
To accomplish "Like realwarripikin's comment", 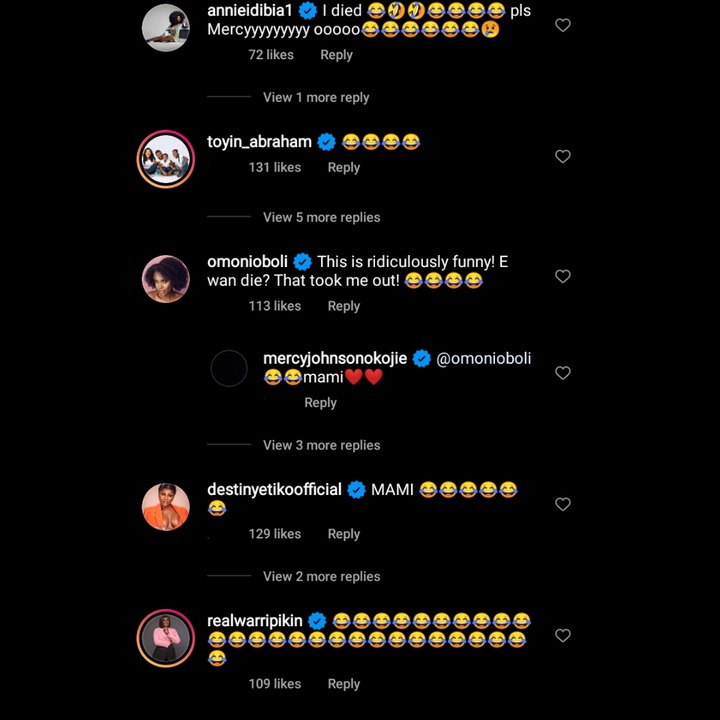I will pyautogui.click(x=563, y=636).
